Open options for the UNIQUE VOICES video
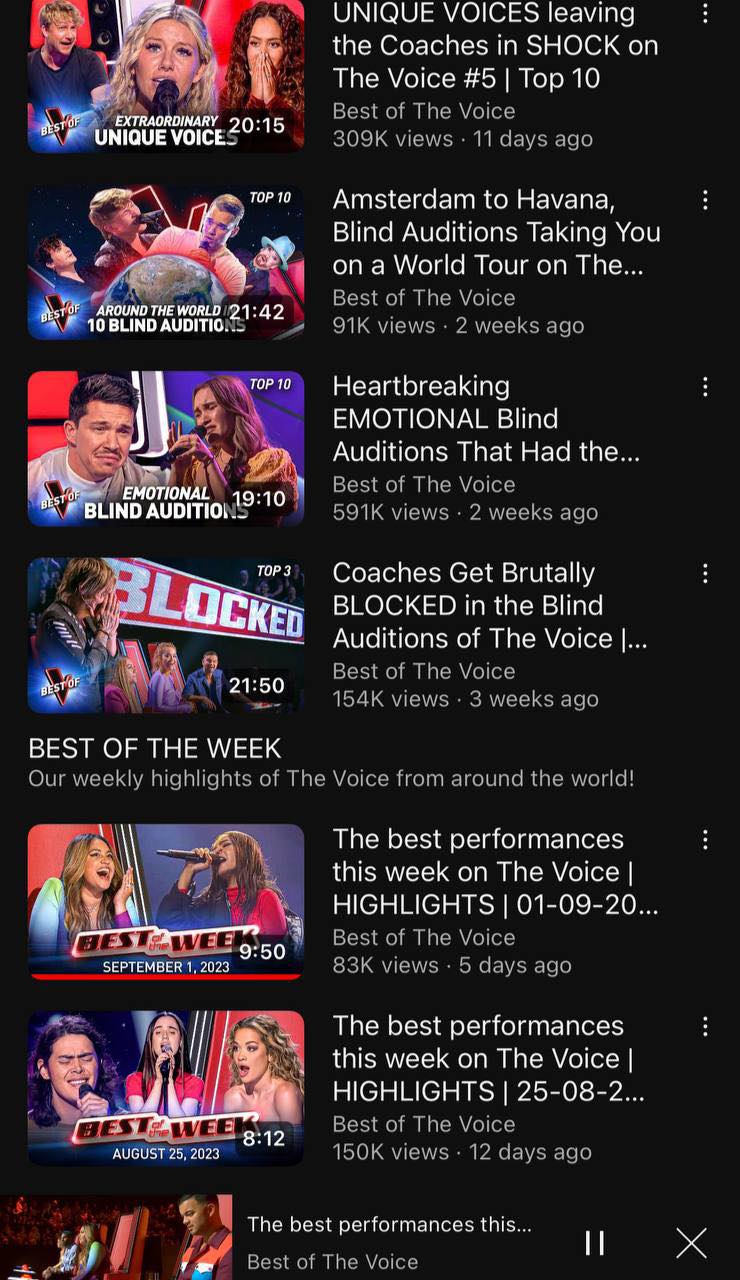This screenshot has height=1280, width=740. pyautogui.click(x=705, y=14)
